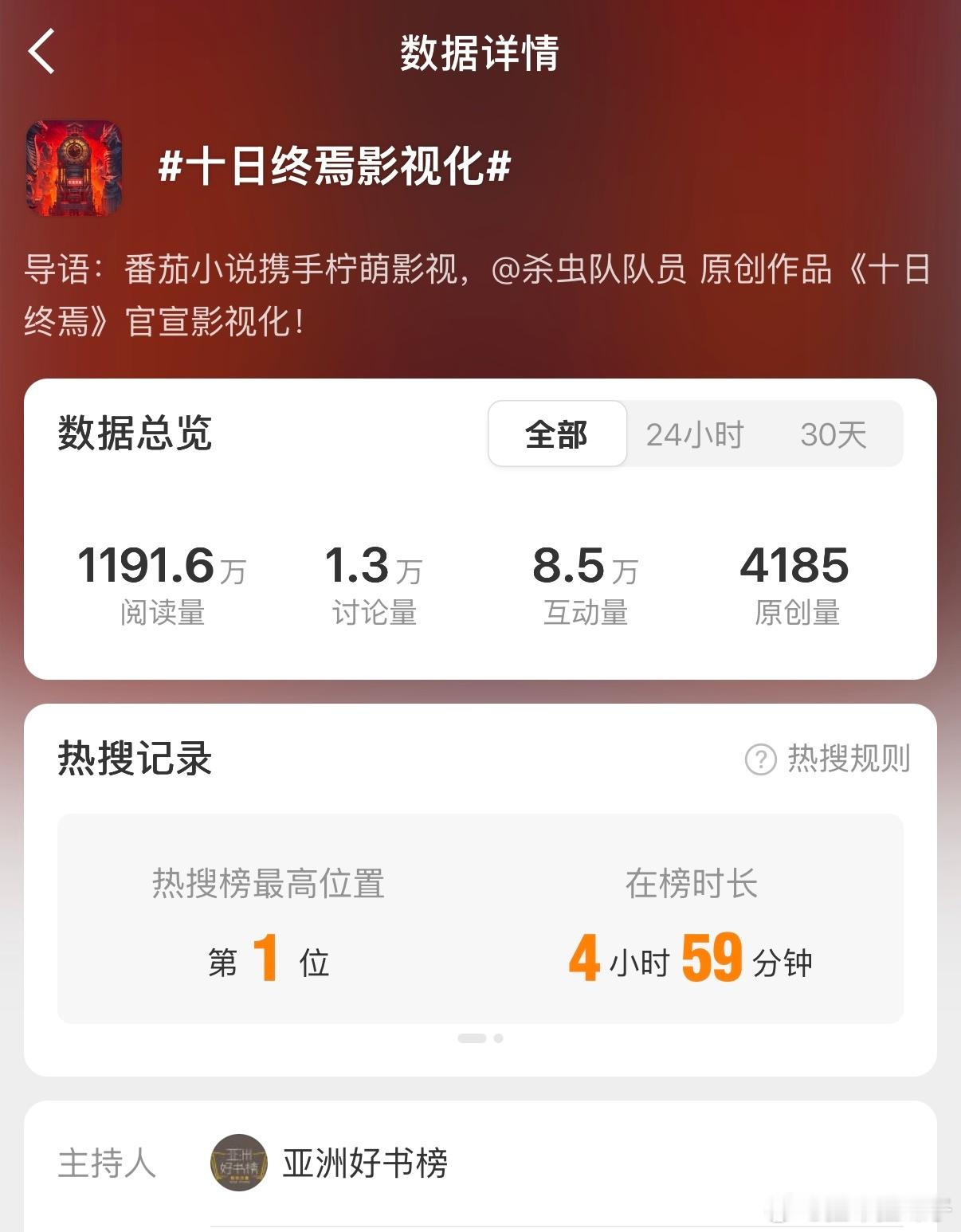The image size is (961, 1232).
Task: Click the question mark icon beside 热搜规则
Action: 759,761
